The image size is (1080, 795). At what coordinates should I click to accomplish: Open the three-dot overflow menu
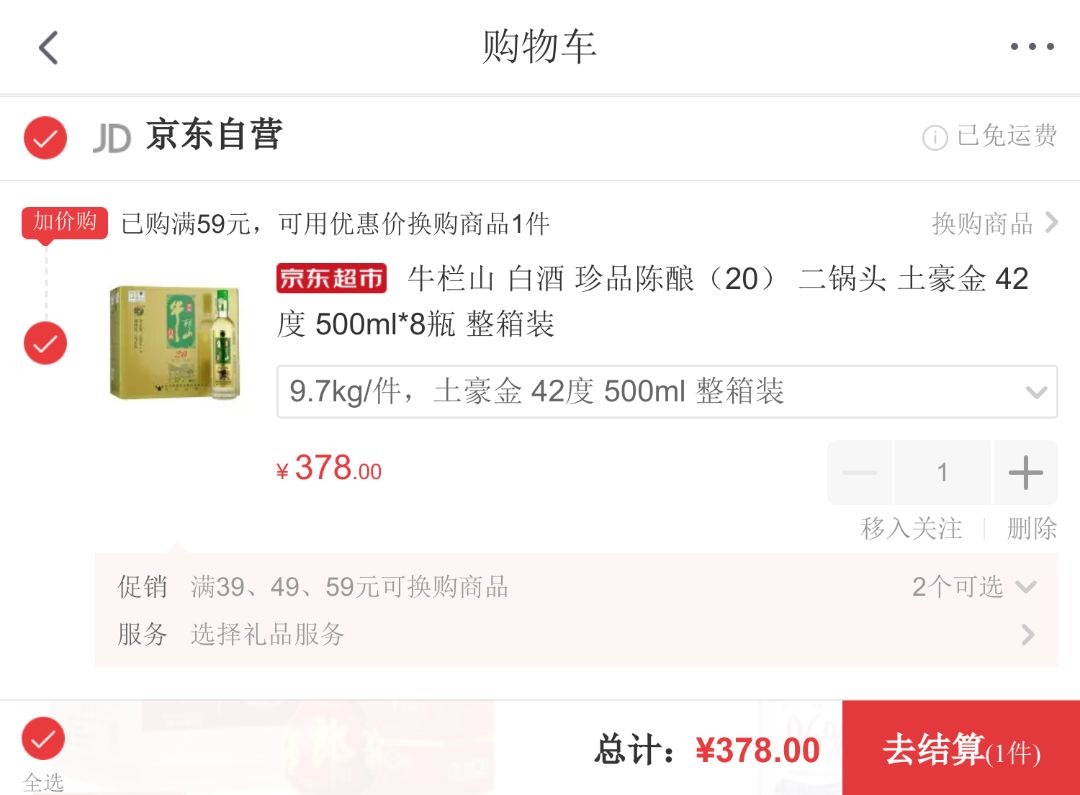point(1032,47)
